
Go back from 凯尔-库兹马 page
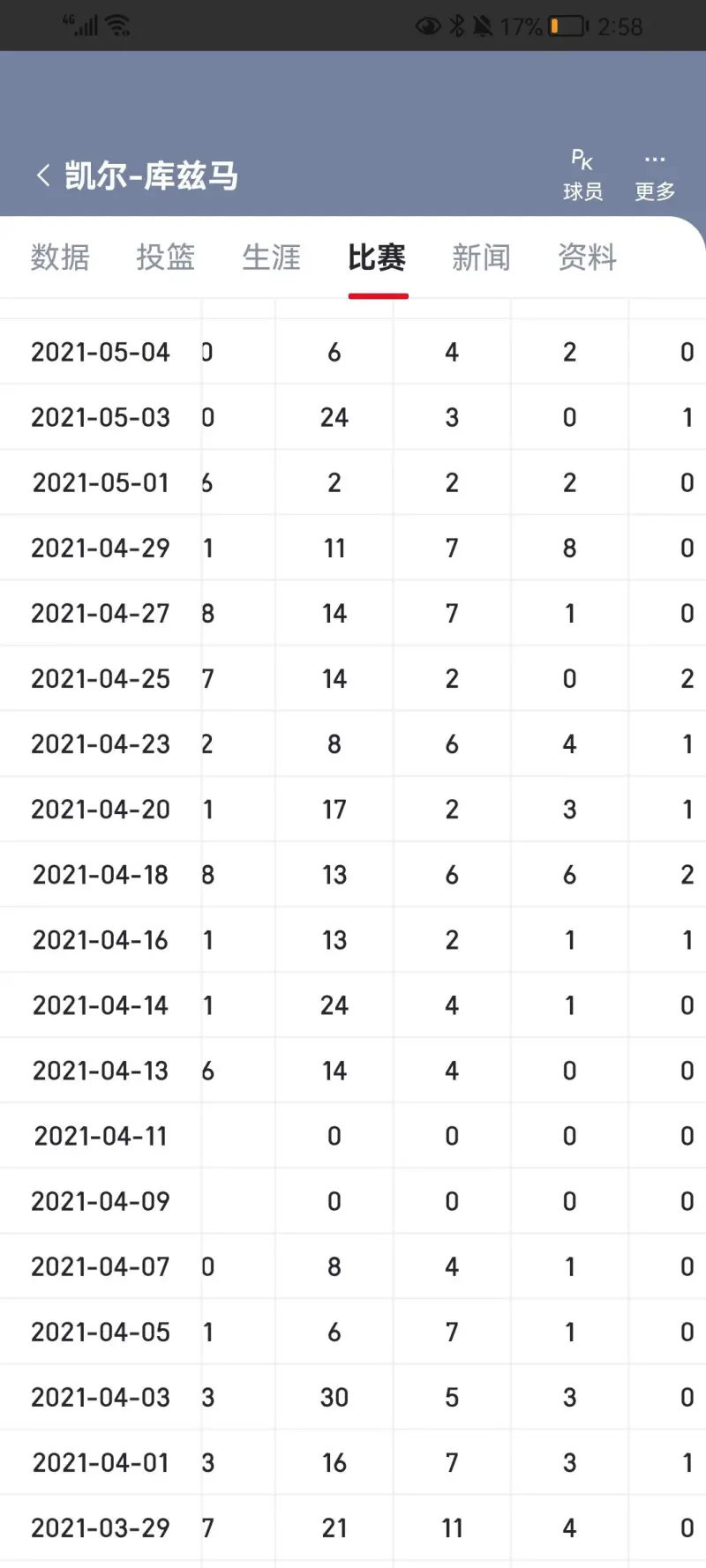tap(42, 175)
